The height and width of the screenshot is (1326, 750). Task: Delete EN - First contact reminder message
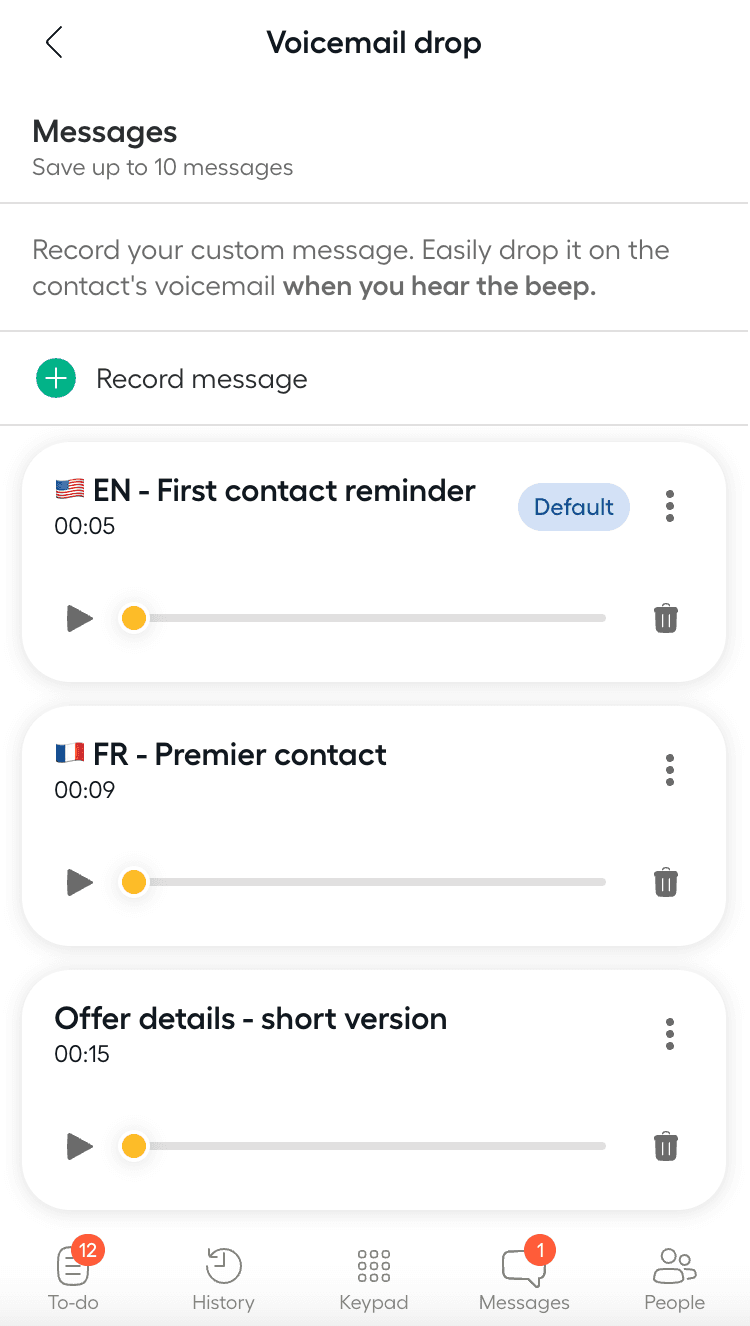click(666, 619)
